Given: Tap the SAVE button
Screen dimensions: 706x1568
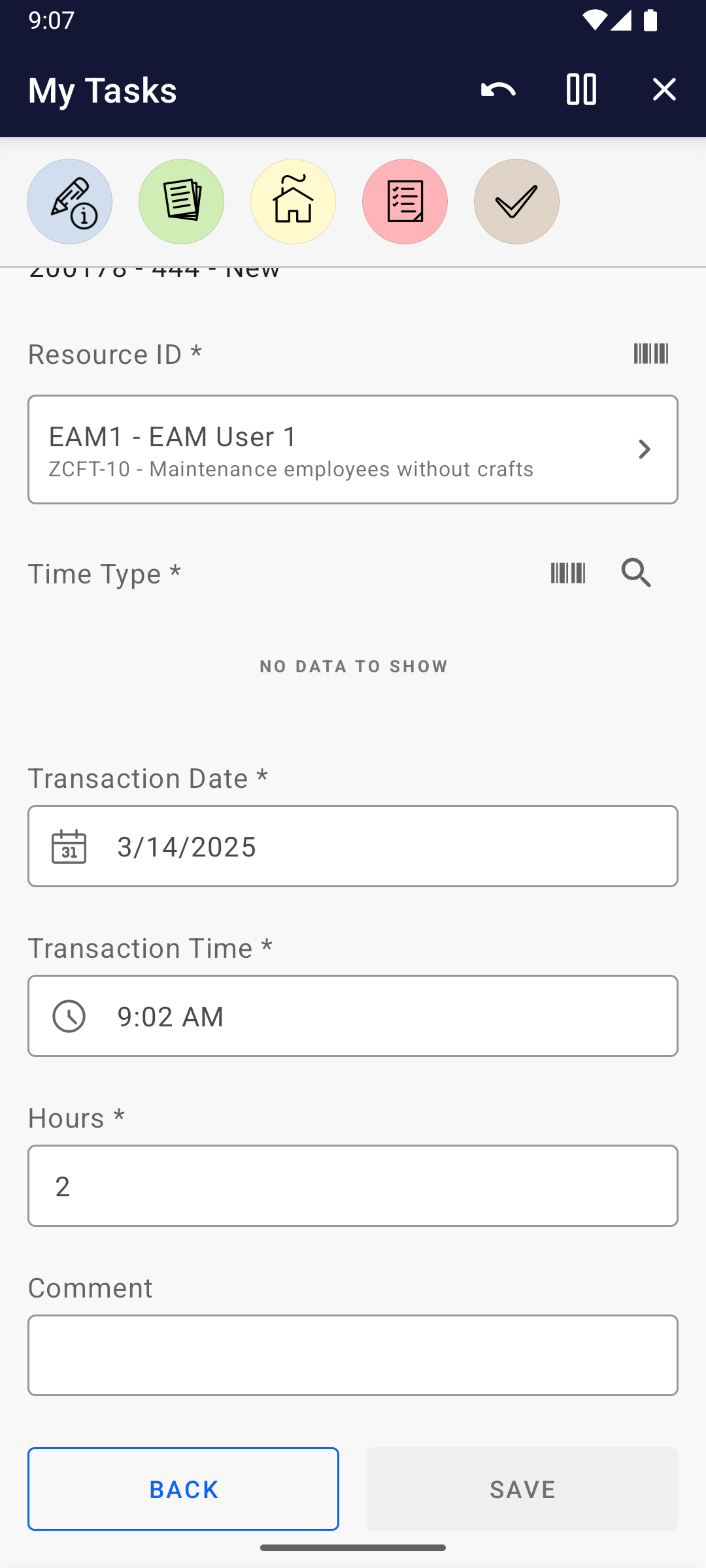Looking at the screenshot, I should coord(522,1489).
